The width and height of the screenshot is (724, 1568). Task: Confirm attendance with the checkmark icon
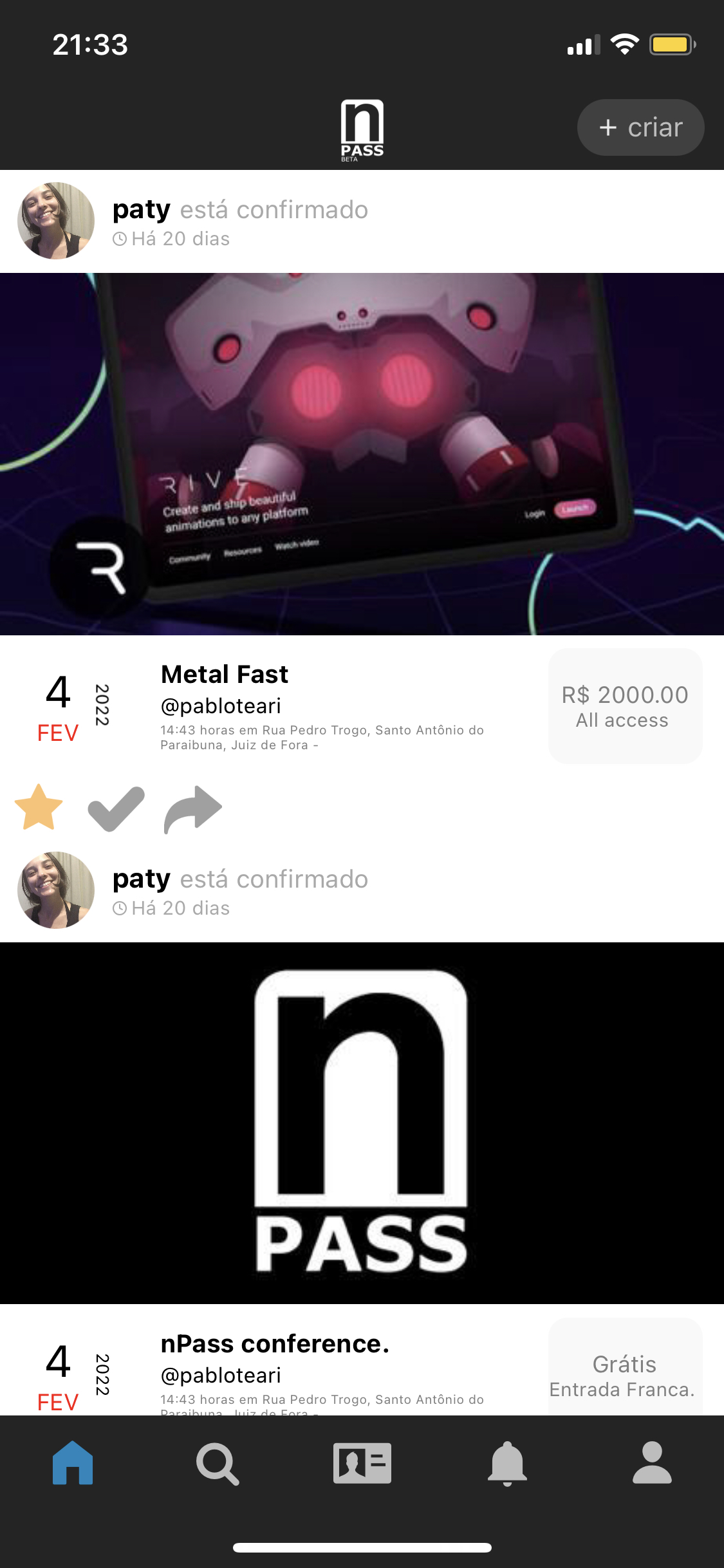tap(113, 808)
